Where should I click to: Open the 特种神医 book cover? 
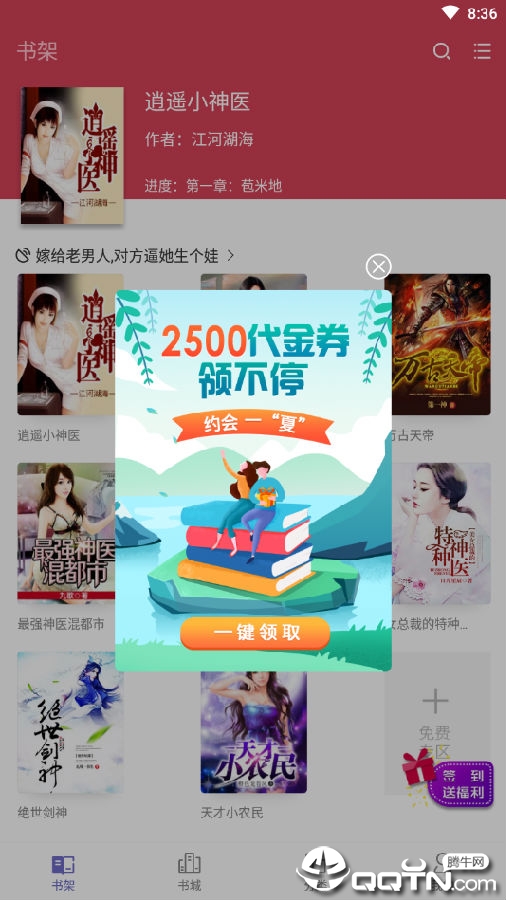441,533
